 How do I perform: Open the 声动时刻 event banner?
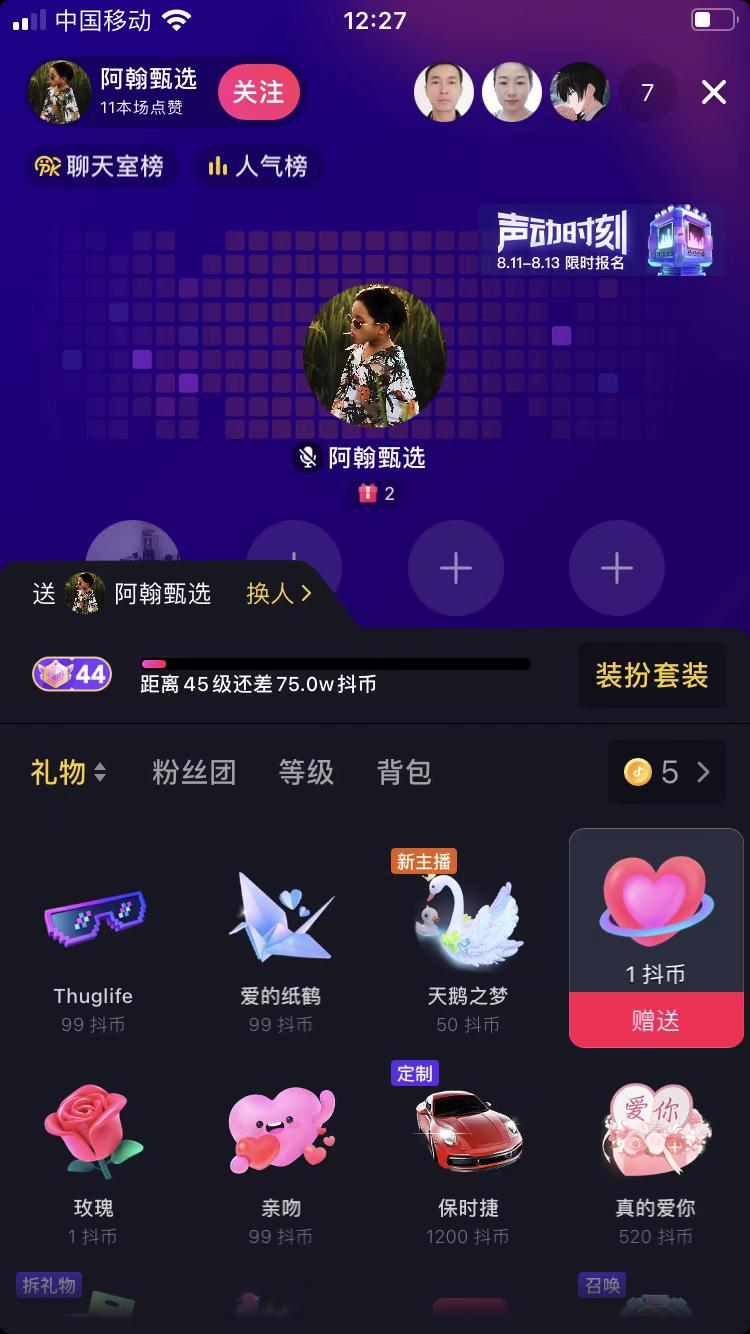click(600, 240)
